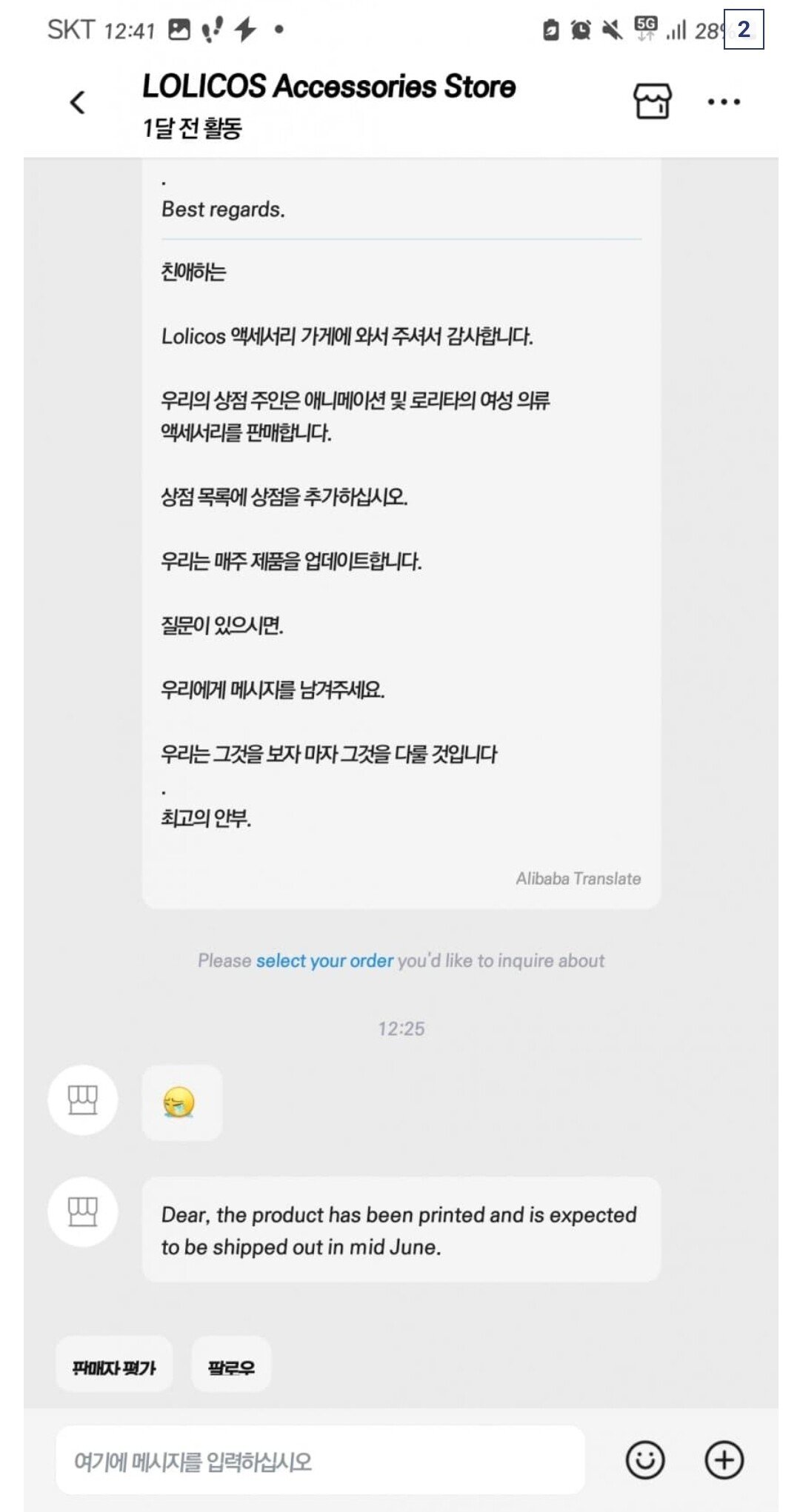
Task: Tap the 판매자 평가 chip
Action: coord(114,1367)
